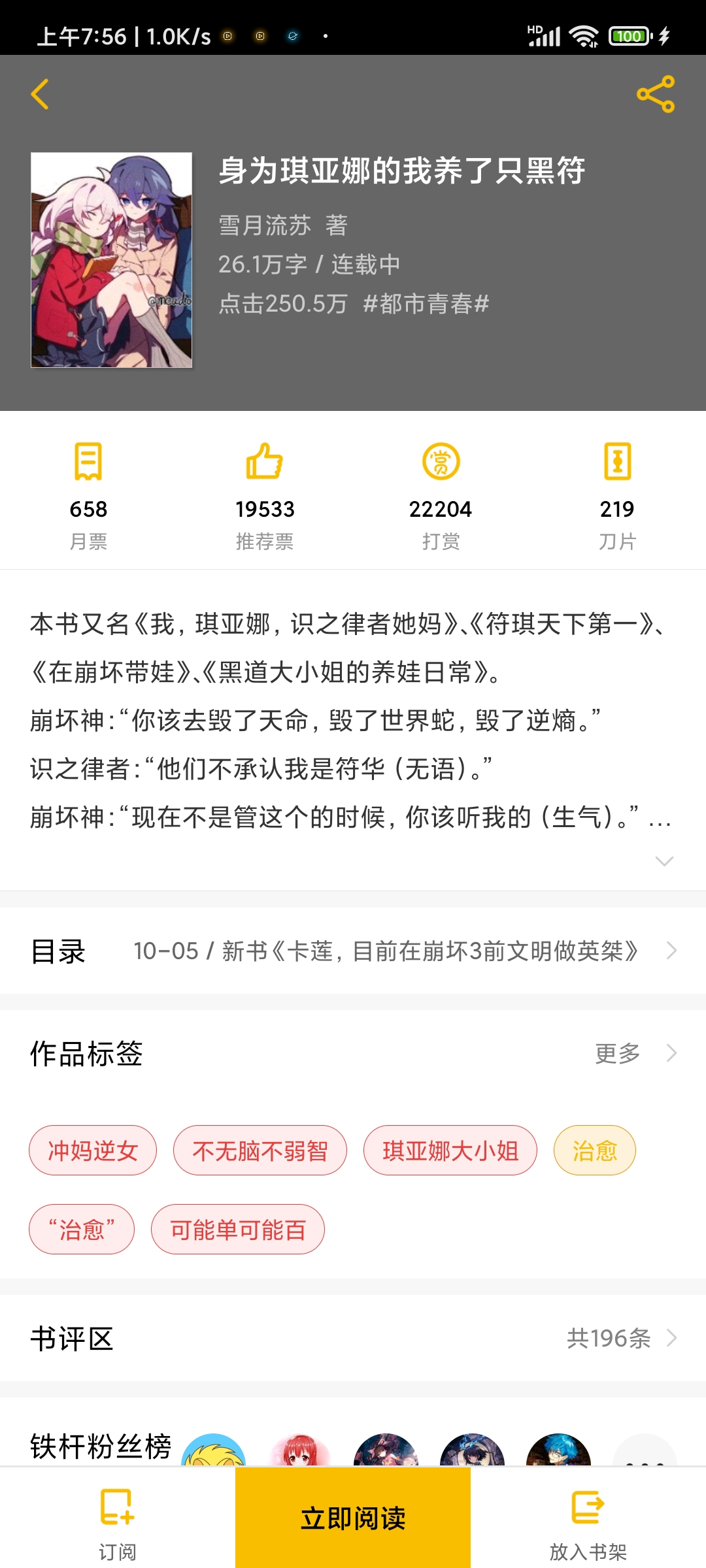
Task: Send a 刀片 blade
Action: pos(617,495)
